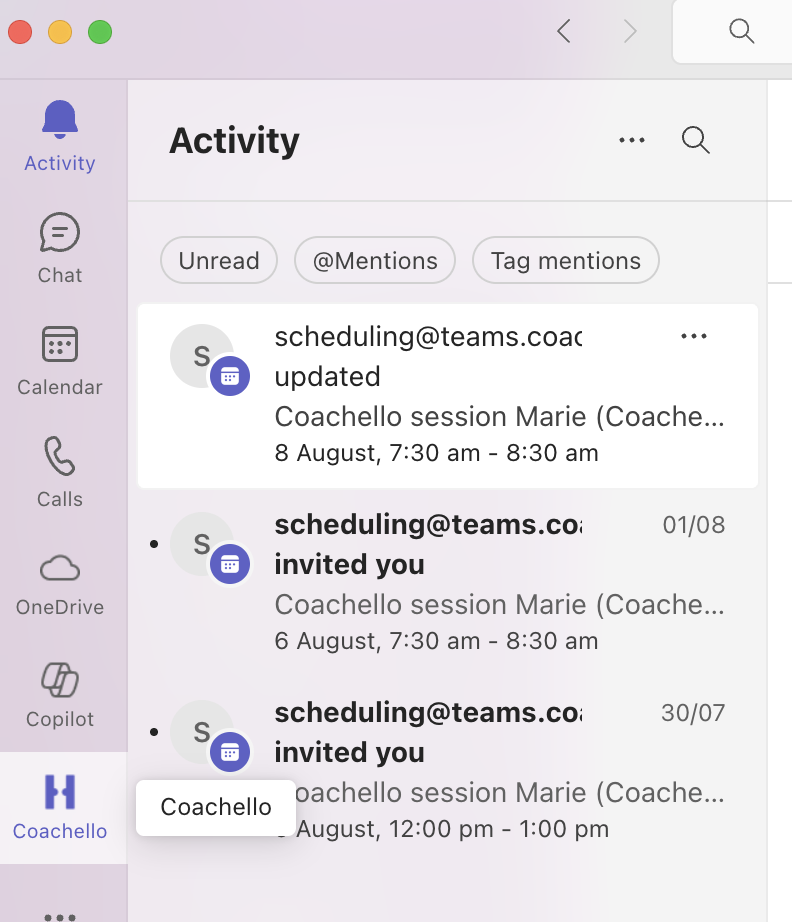Tap the top search field
Screen dimensions: 792x922
coord(741,31)
